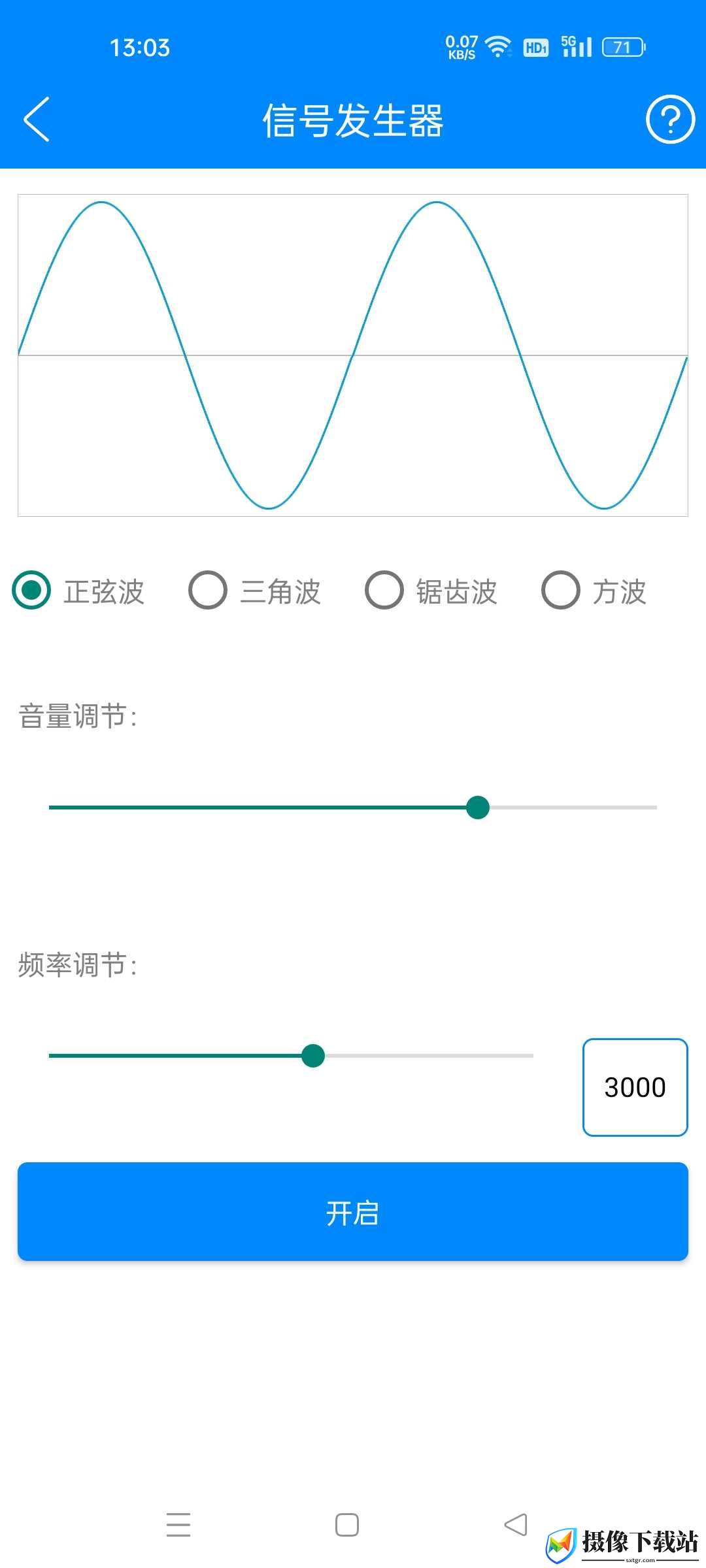This screenshot has width=706, height=1568.
Task: Start the signal with the 开启 button
Action: (x=353, y=1211)
